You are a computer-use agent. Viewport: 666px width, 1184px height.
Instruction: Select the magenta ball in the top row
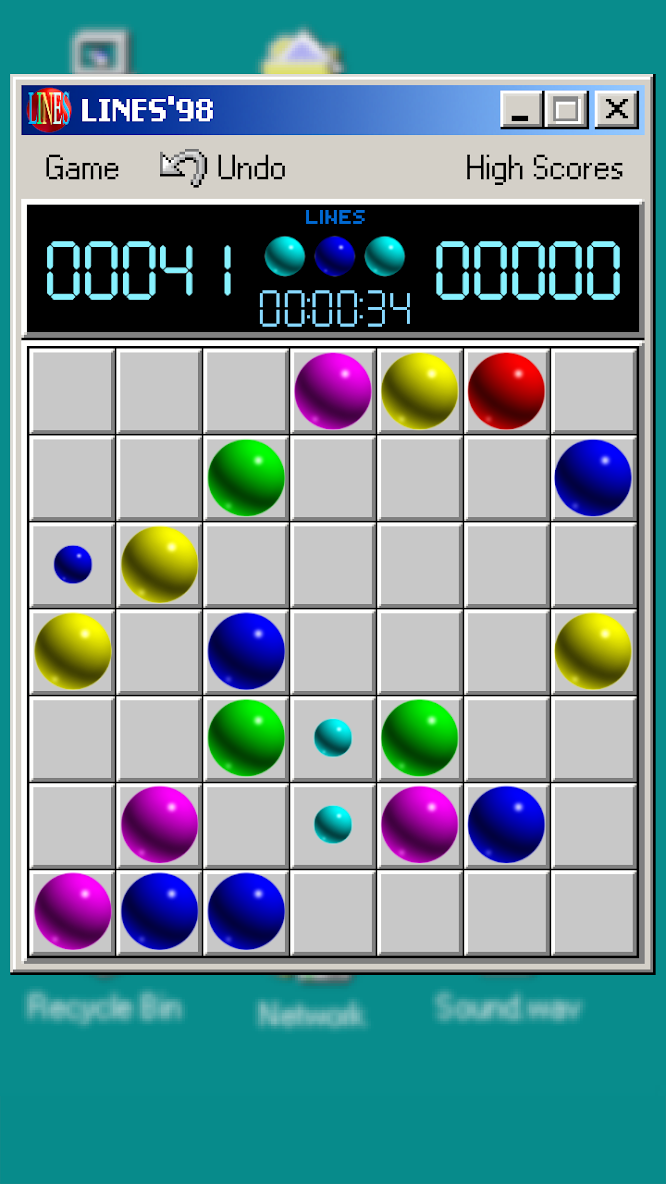(333, 391)
